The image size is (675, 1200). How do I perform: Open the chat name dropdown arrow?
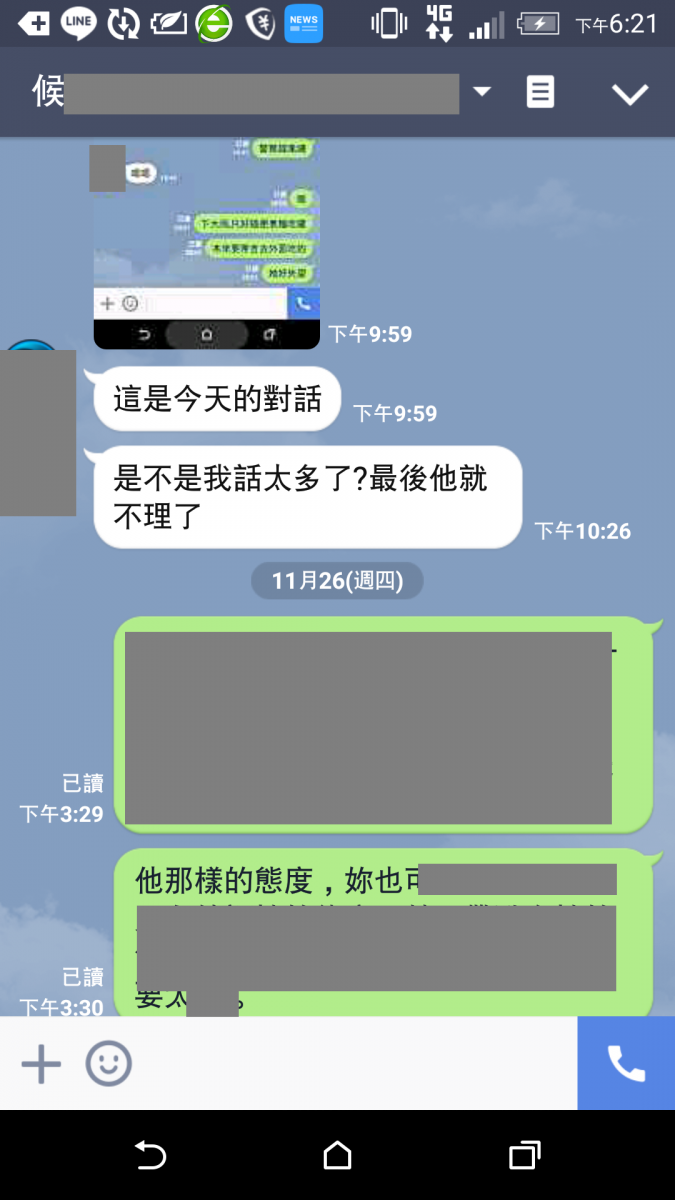coord(482,92)
